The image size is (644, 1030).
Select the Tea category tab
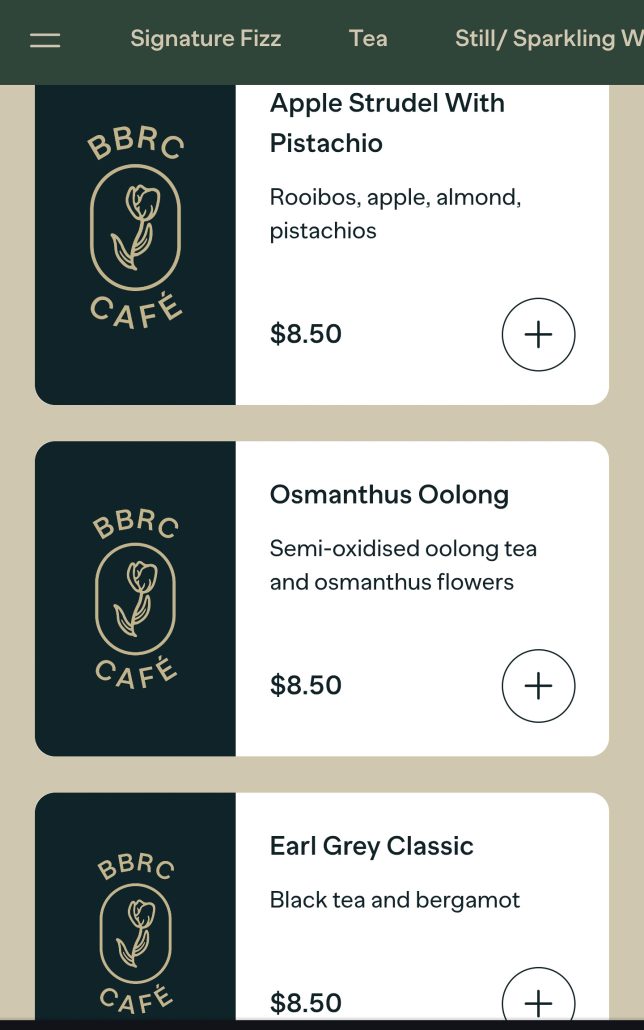tap(368, 39)
